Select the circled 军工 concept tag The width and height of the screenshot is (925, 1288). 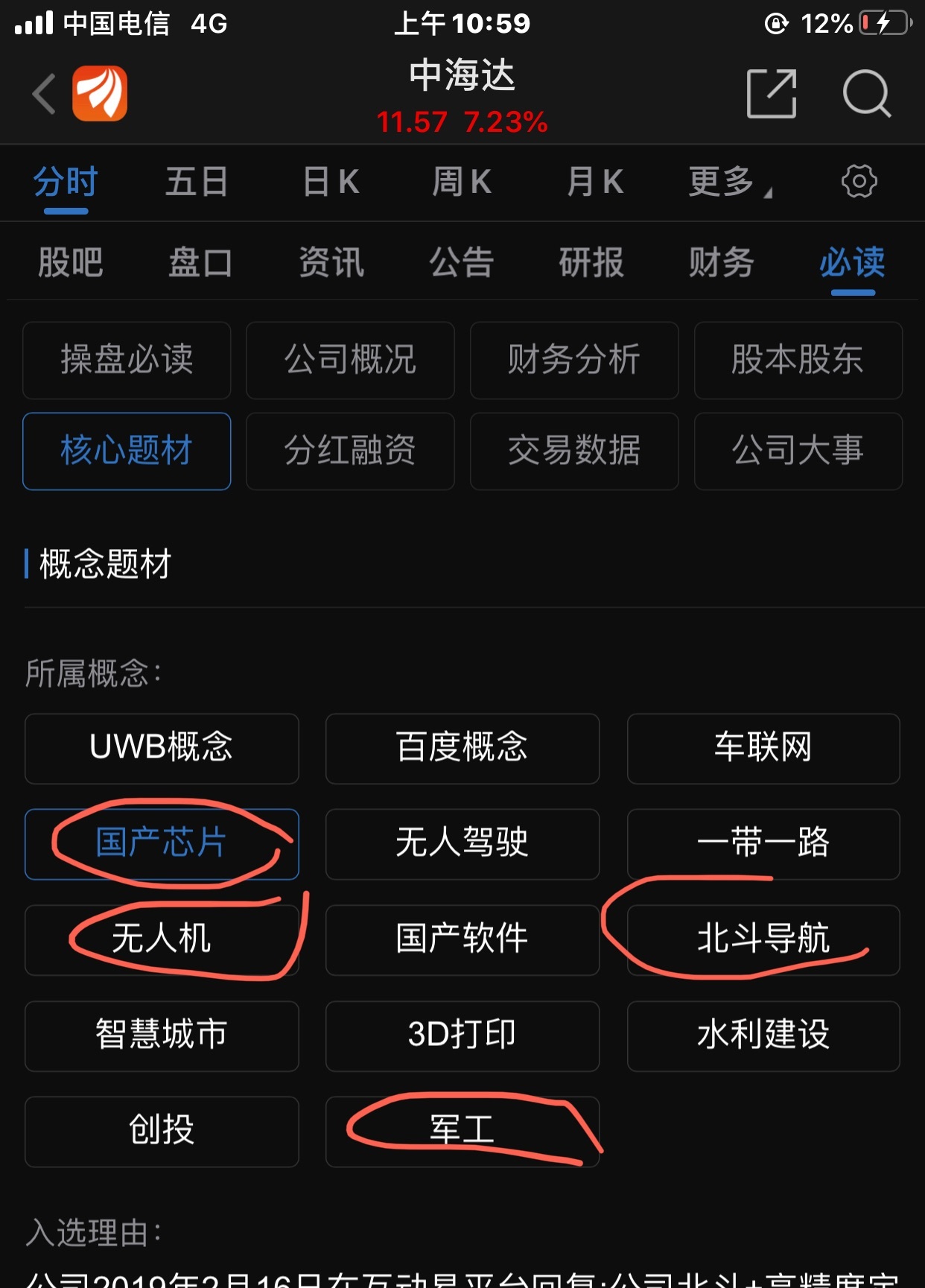pyautogui.click(x=460, y=1131)
